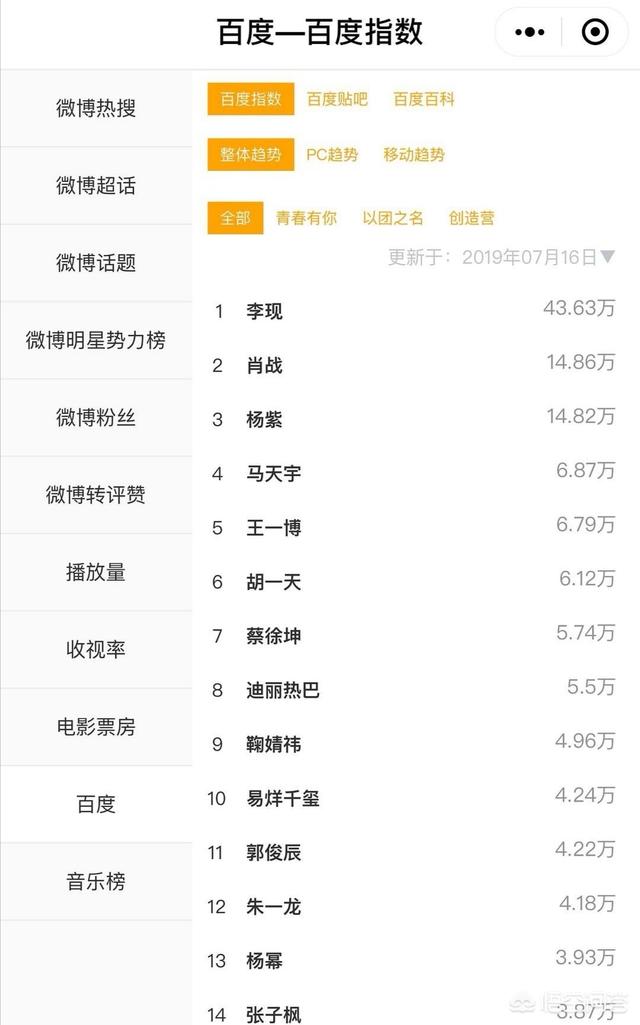This screenshot has width=640, height=1025.
Task: Open the mini program more options menu
Action: pos(530,33)
